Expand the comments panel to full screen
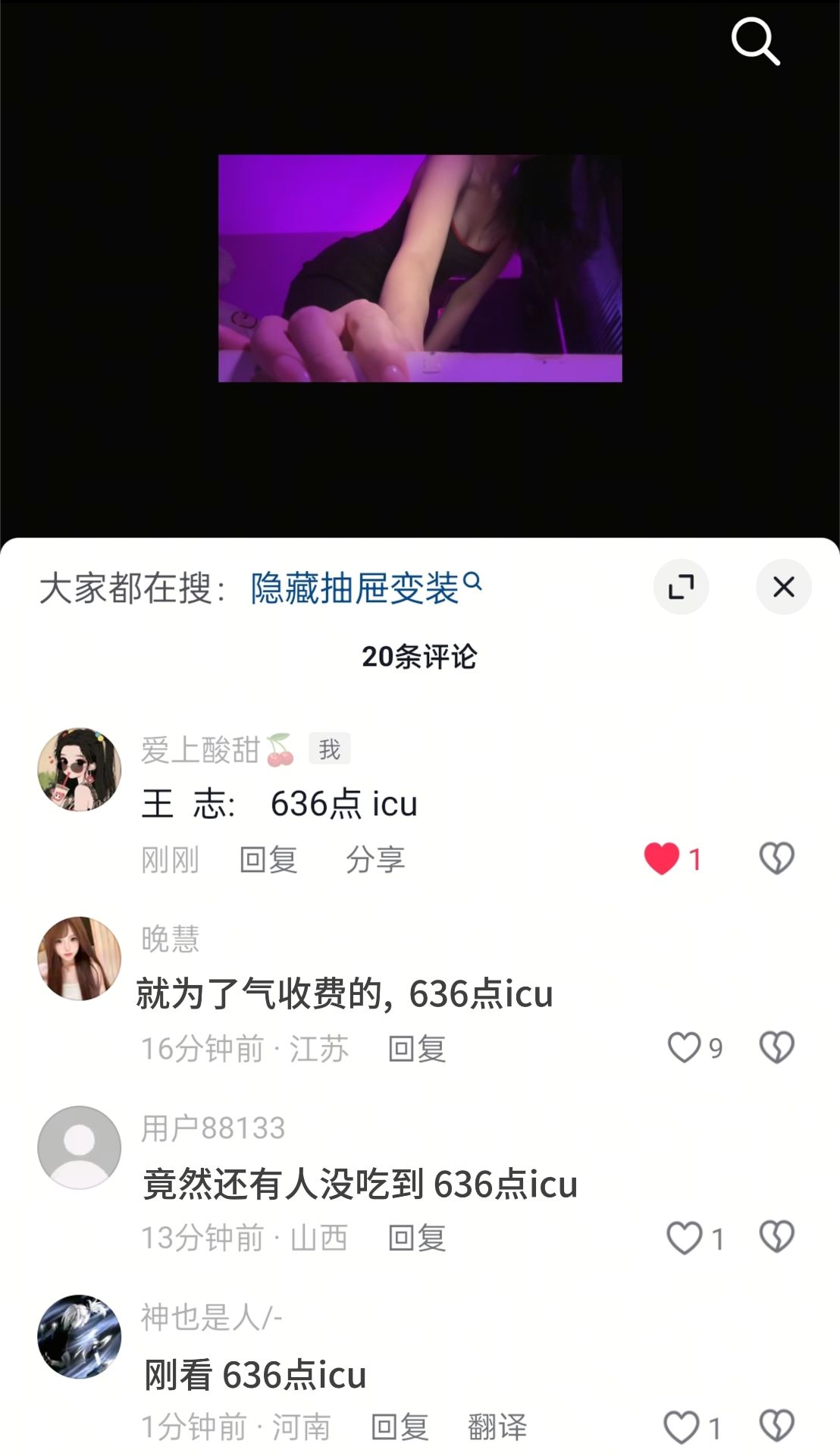This screenshot has width=840, height=1456. 681,587
